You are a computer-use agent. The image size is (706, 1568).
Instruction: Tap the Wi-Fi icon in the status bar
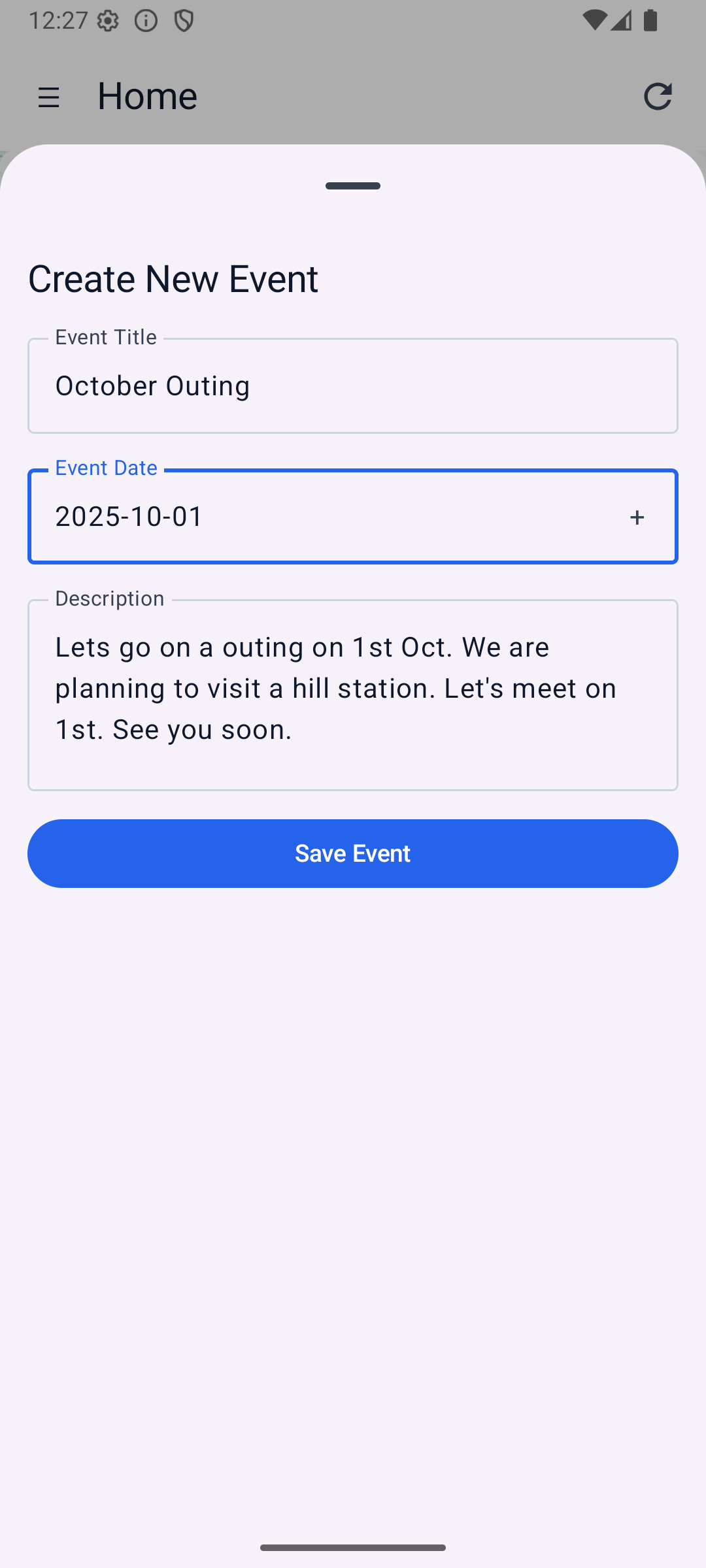(594, 20)
